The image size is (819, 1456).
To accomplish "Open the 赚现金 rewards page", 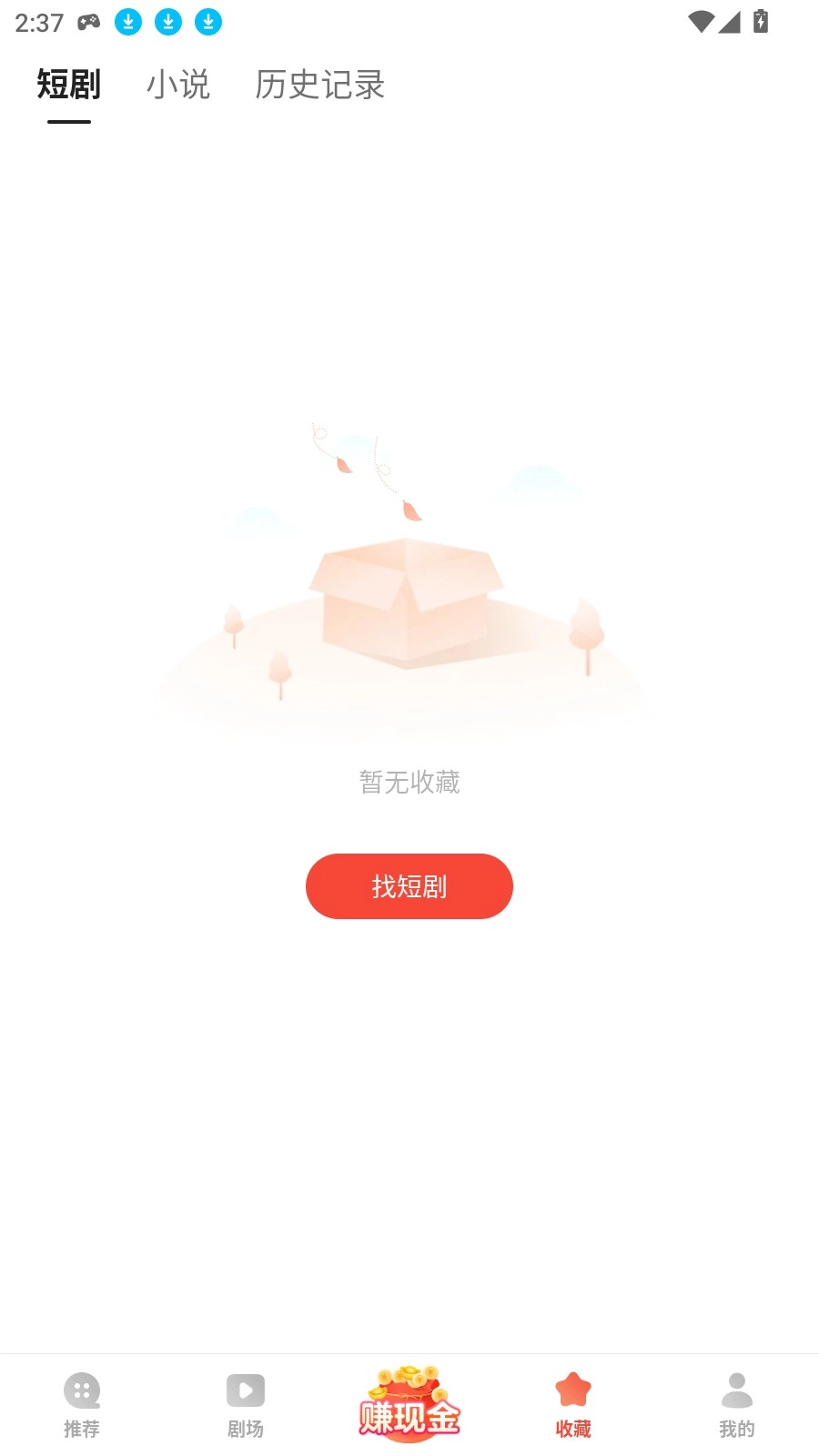I will point(409,1405).
